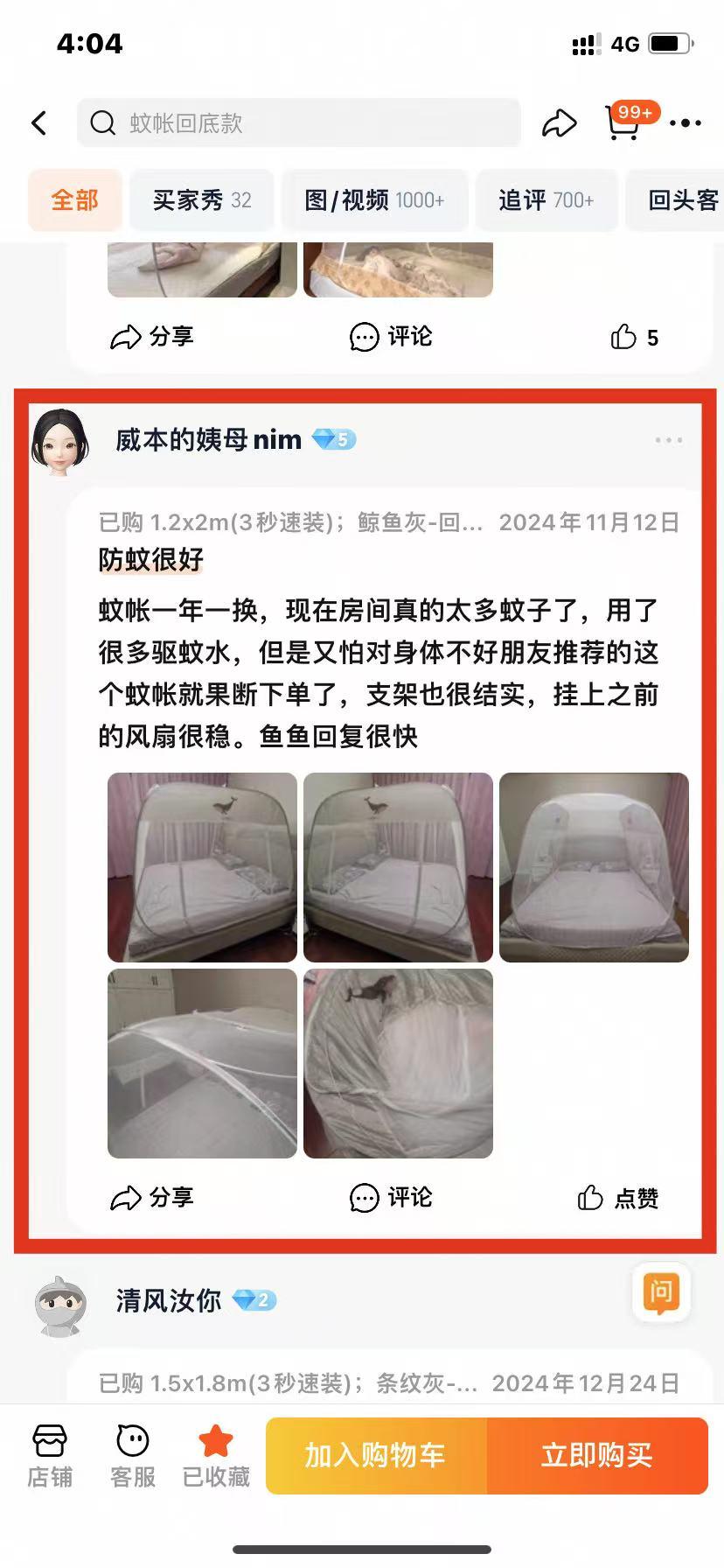Open the search box 蚊帐回底款
This screenshot has height=1568, width=724.
point(297,123)
